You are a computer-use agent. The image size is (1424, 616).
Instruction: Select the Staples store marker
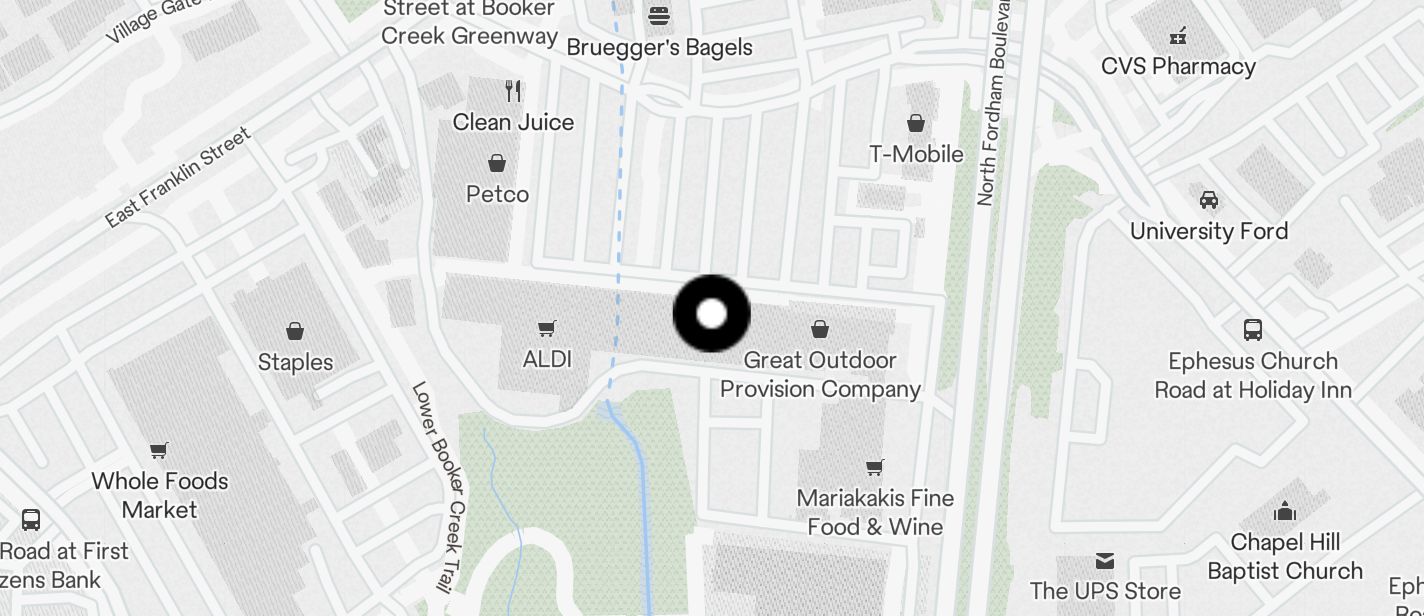coord(295,331)
